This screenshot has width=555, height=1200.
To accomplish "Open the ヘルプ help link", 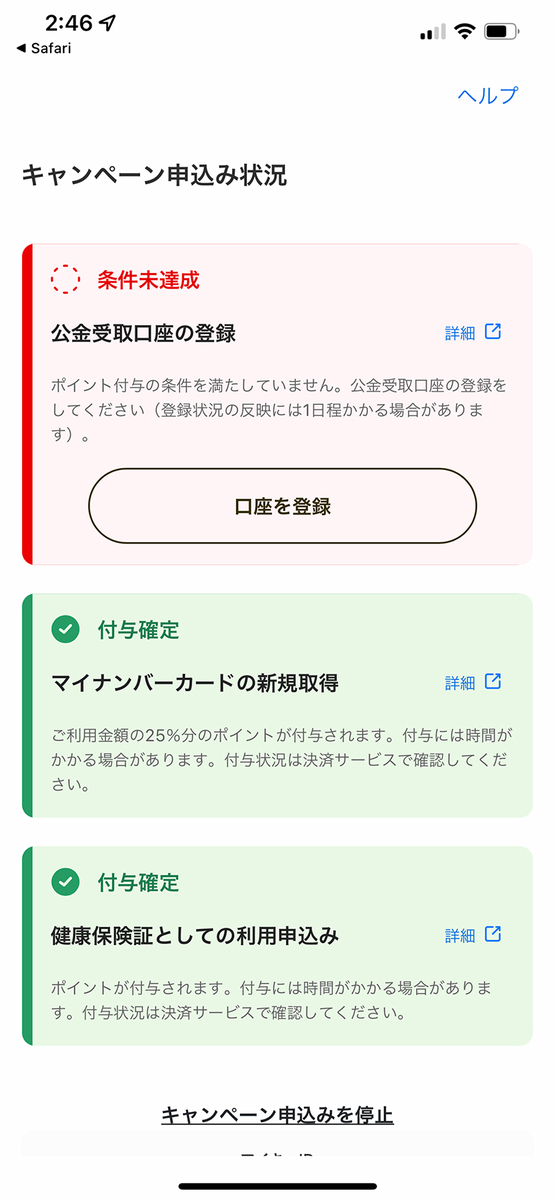I will tap(488, 95).
